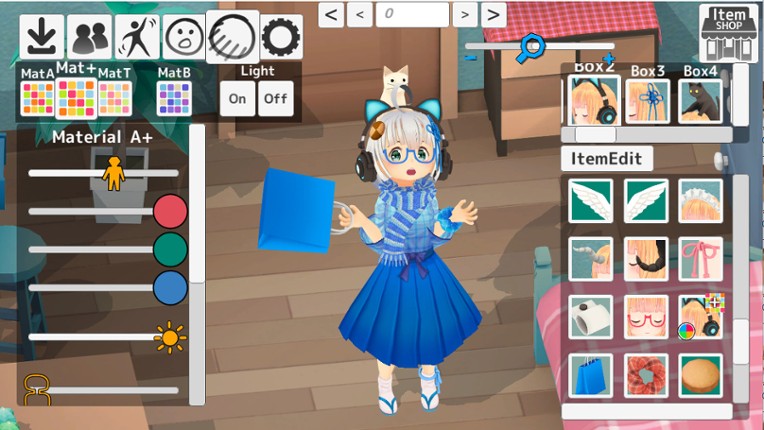Open the facial expression icon
This screenshot has width=764, height=430.
[184, 37]
